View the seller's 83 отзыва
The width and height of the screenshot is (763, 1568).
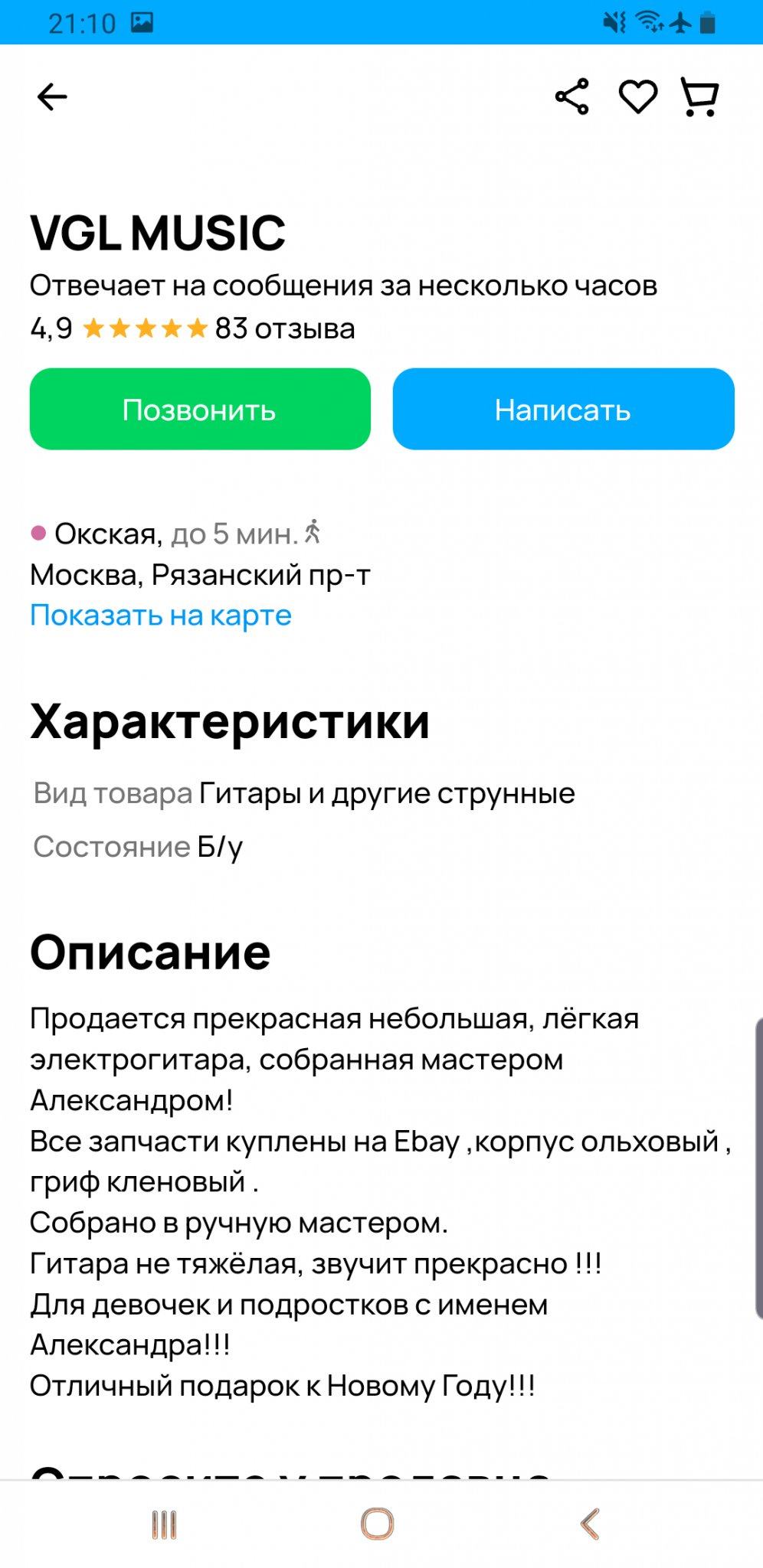pos(284,328)
